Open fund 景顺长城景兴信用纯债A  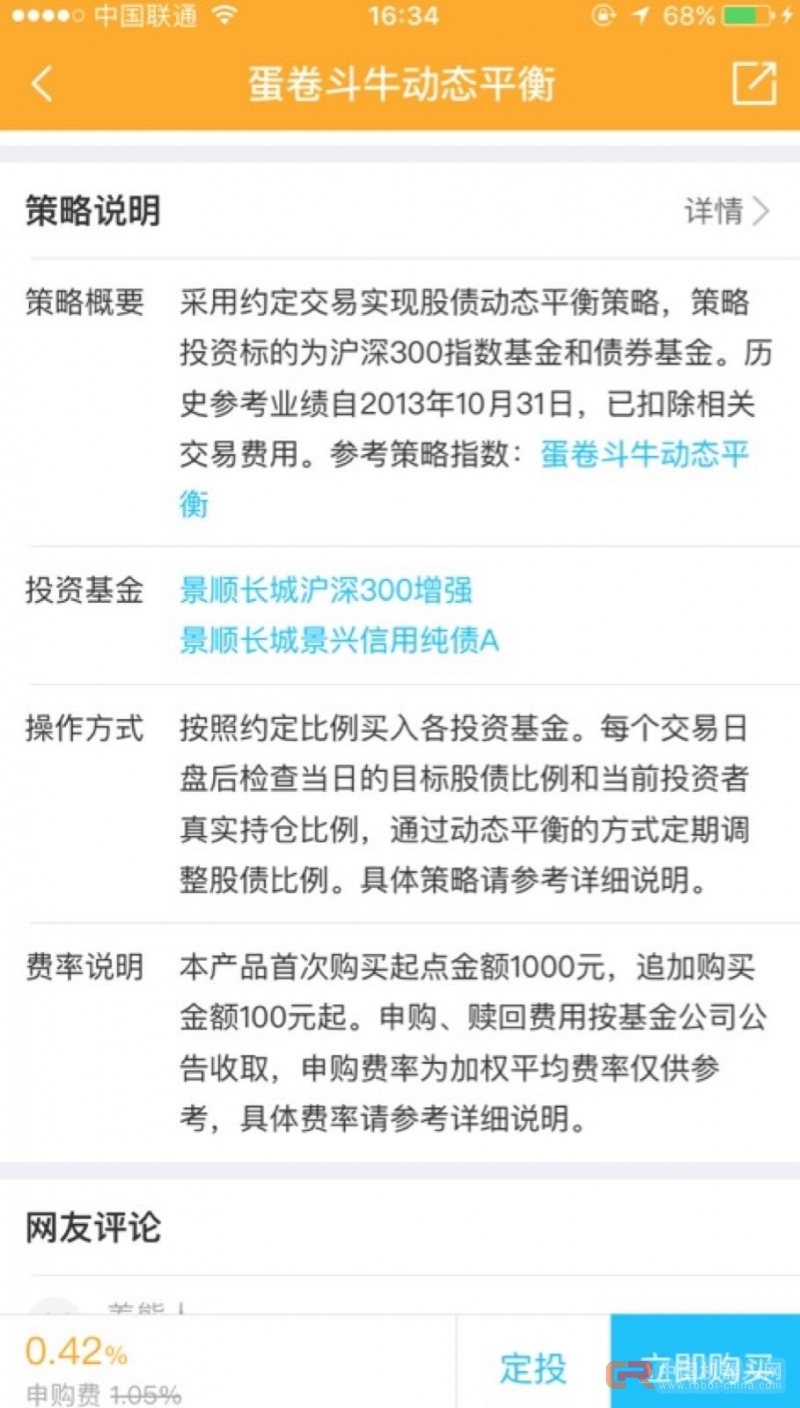pos(339,639)
